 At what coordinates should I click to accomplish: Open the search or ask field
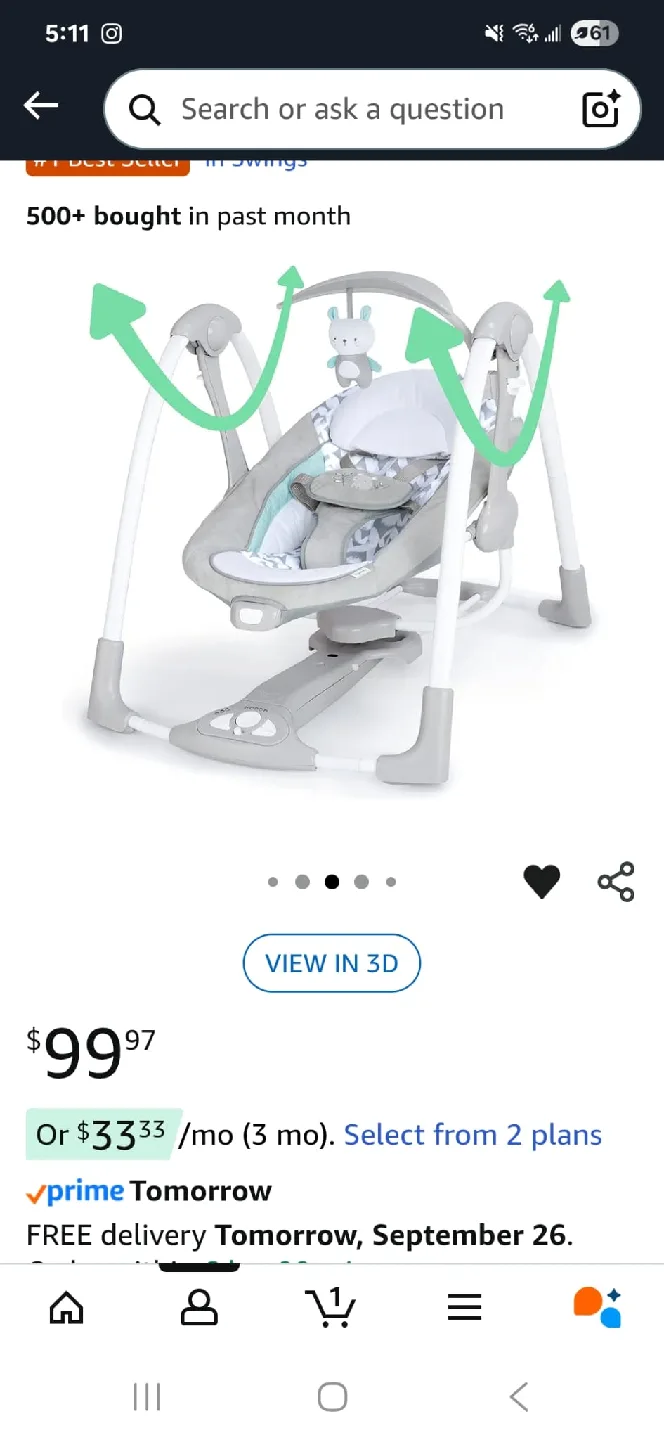tap(340, 109)
